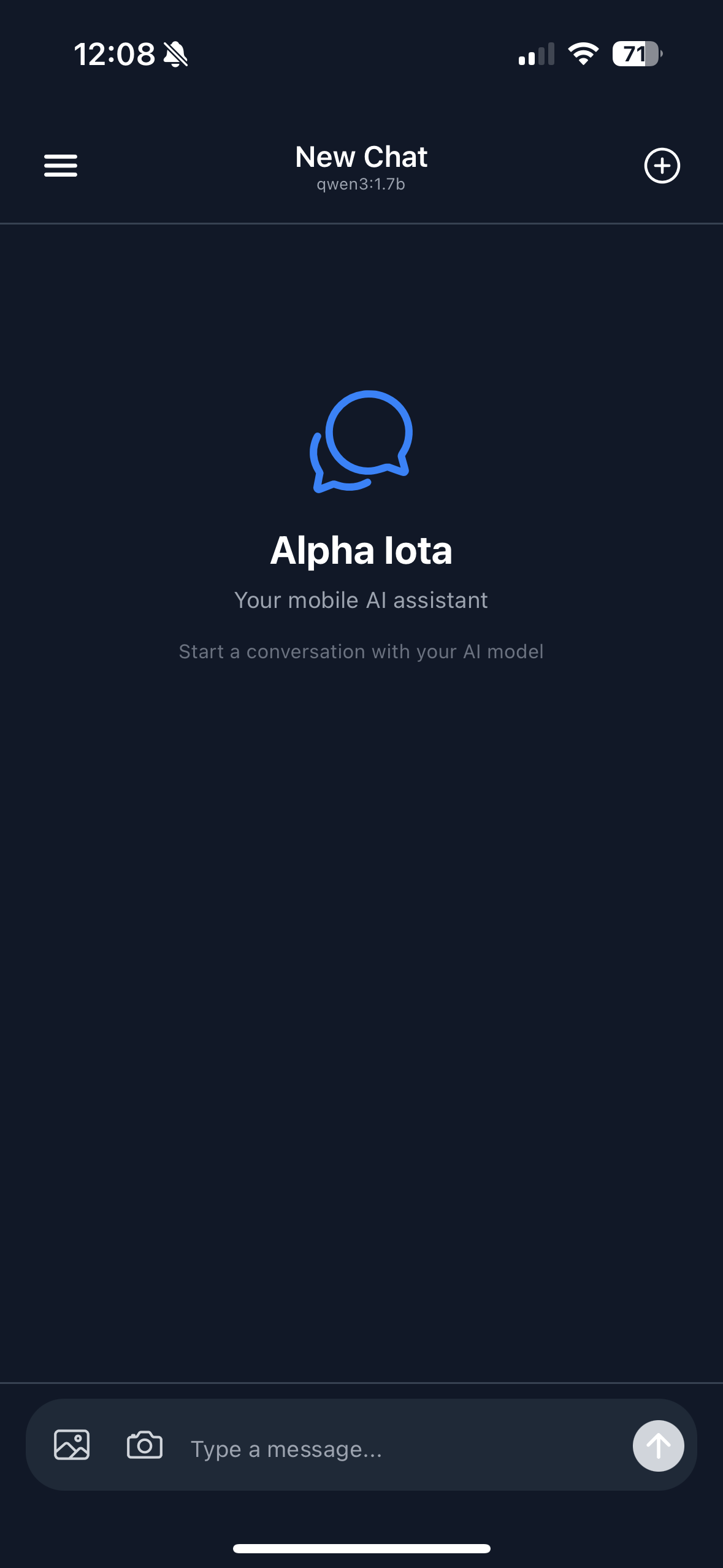Image resolution: width=723 pixels, height=1568 pixels.
Task: Tap Alpha Iota heading text
Action: [361, 550]
